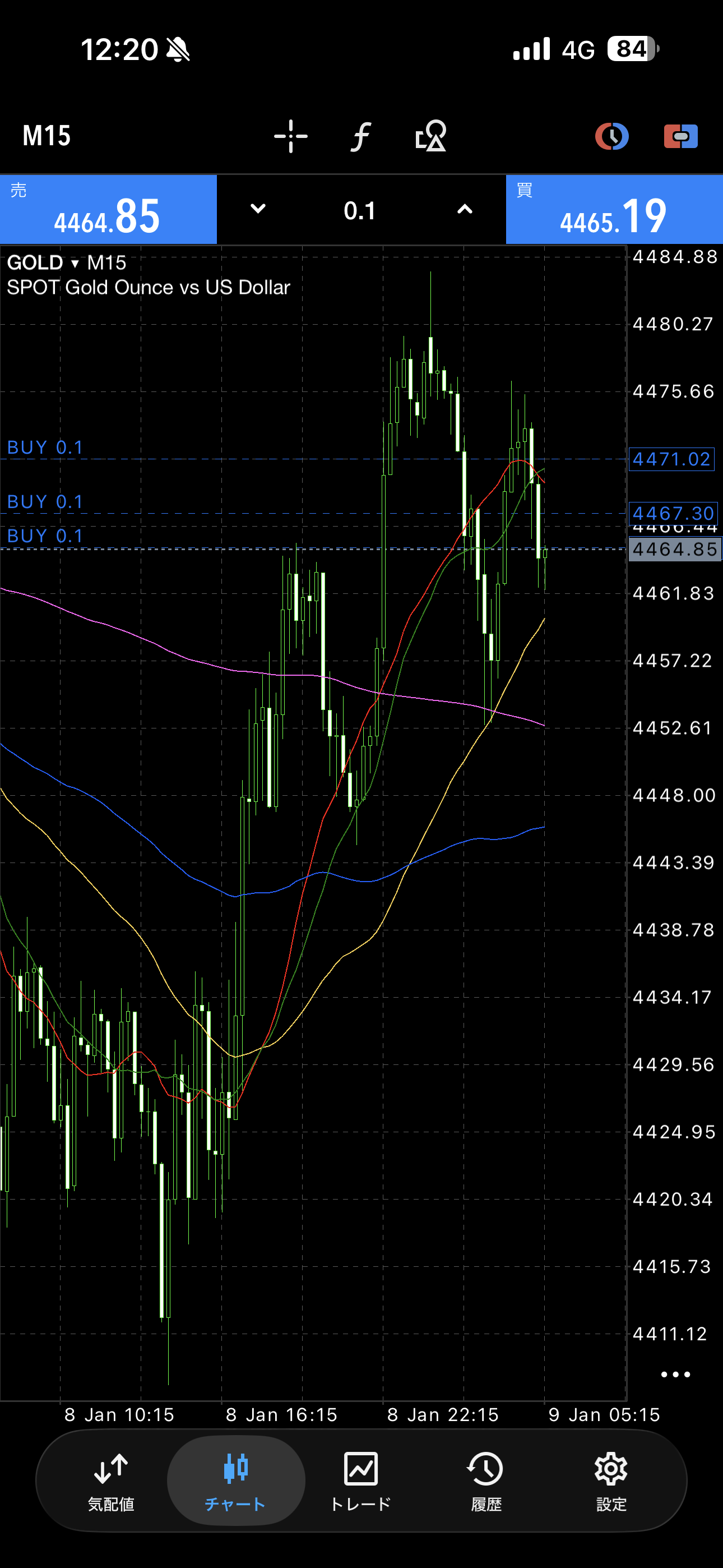View the 履歴 history tab
The height and width of the screenshot is (1568, 723).
pyautogui.click(x=486, y=1481)
